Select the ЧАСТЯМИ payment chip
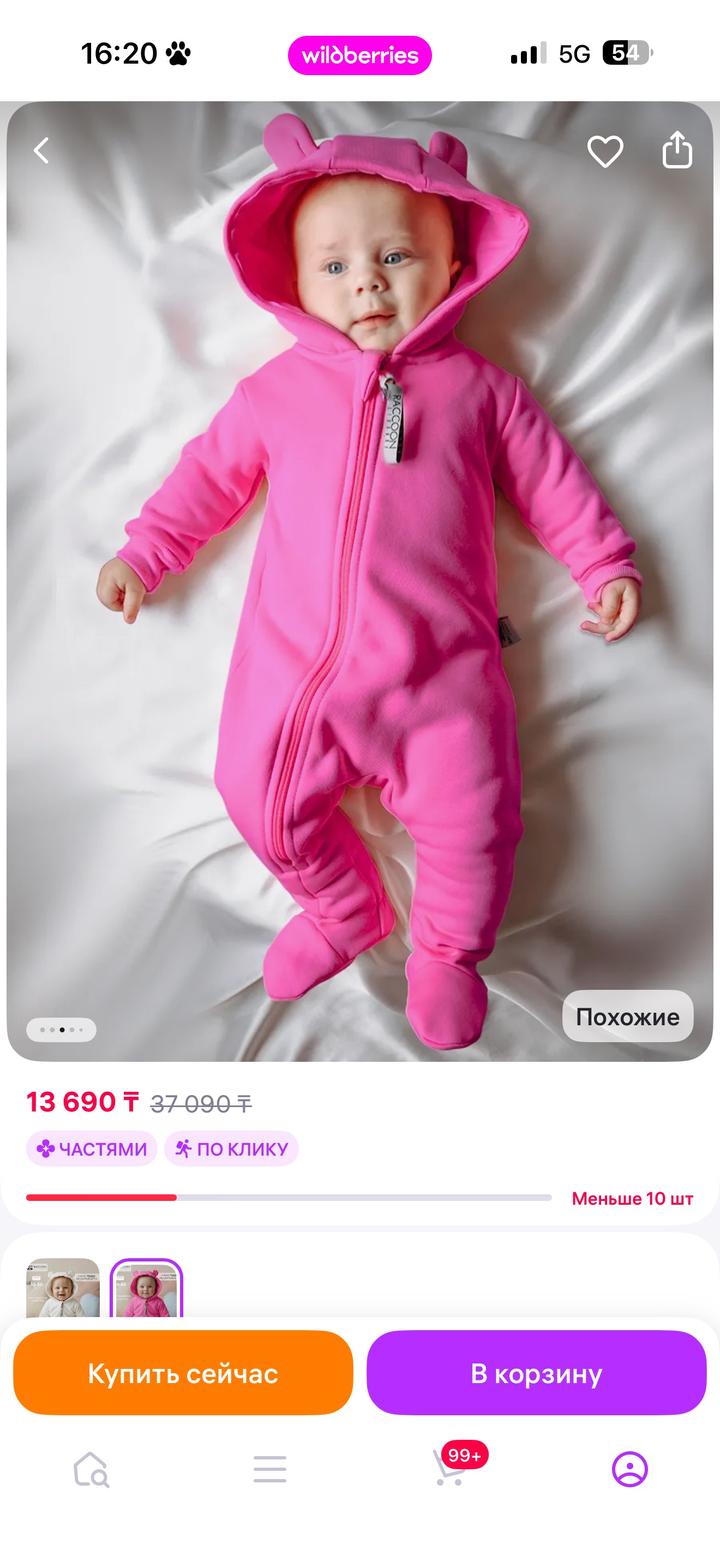Image resolution: width=720 pixels, height=1564 pixels. (92, 1149)
